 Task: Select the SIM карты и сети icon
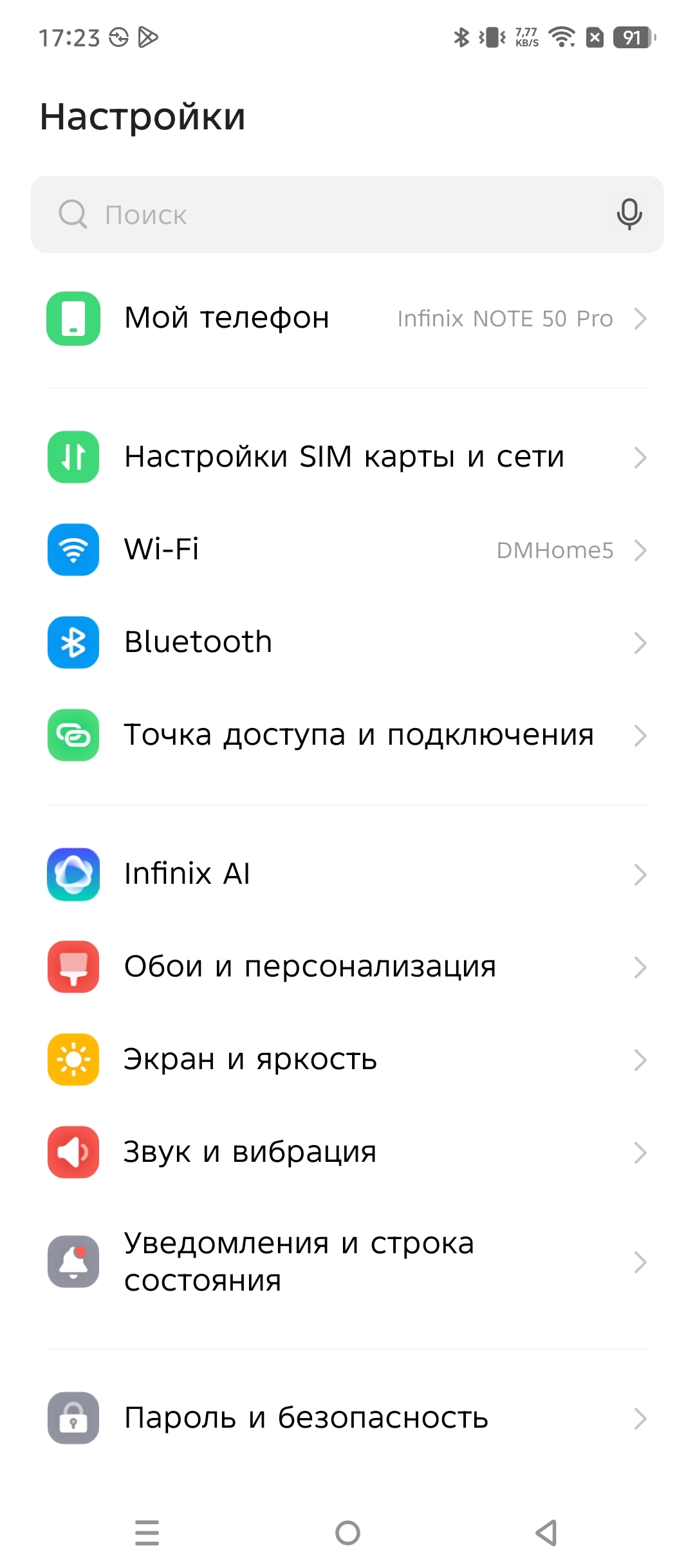[x=72, y=457]
